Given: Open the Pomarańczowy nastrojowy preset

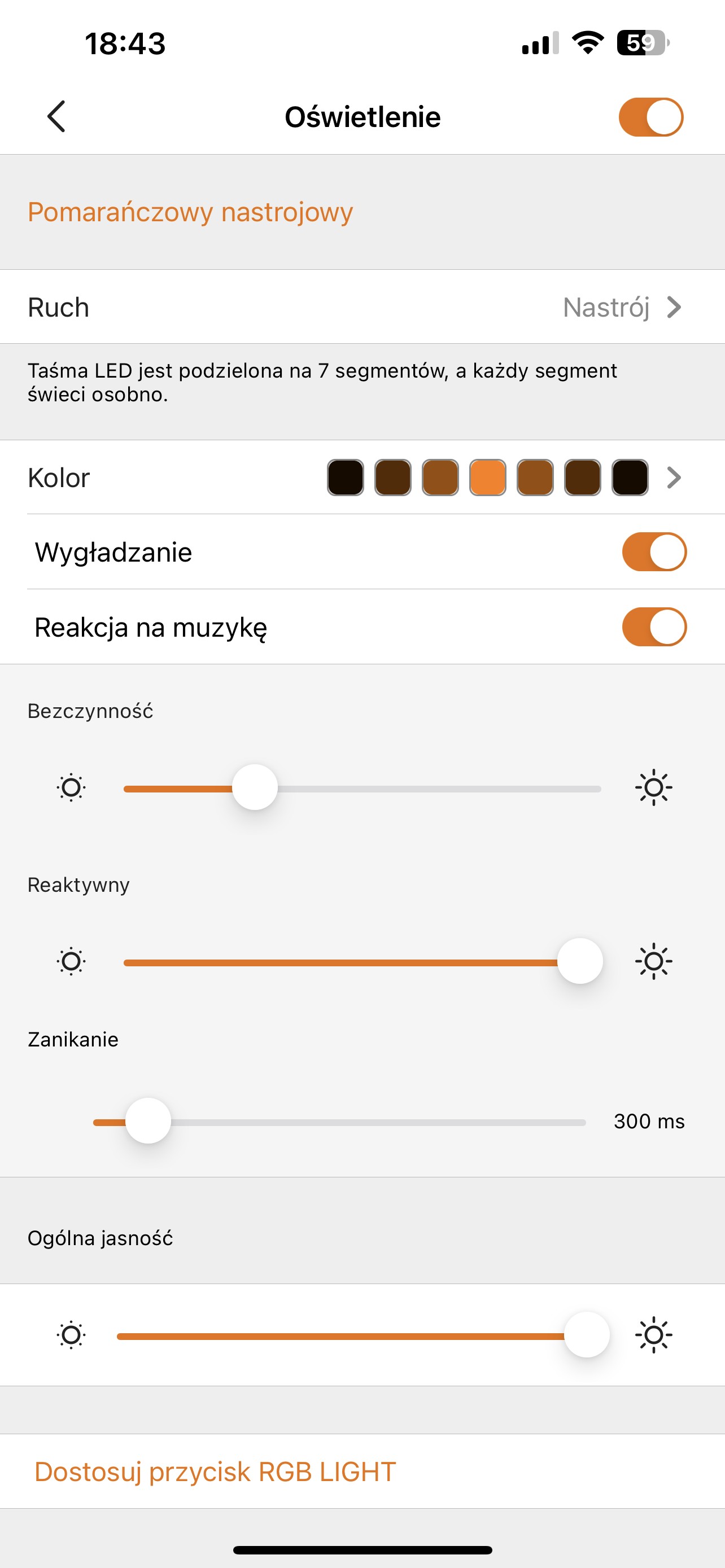Looking at the screenshot, I should [x=190, y=212].
